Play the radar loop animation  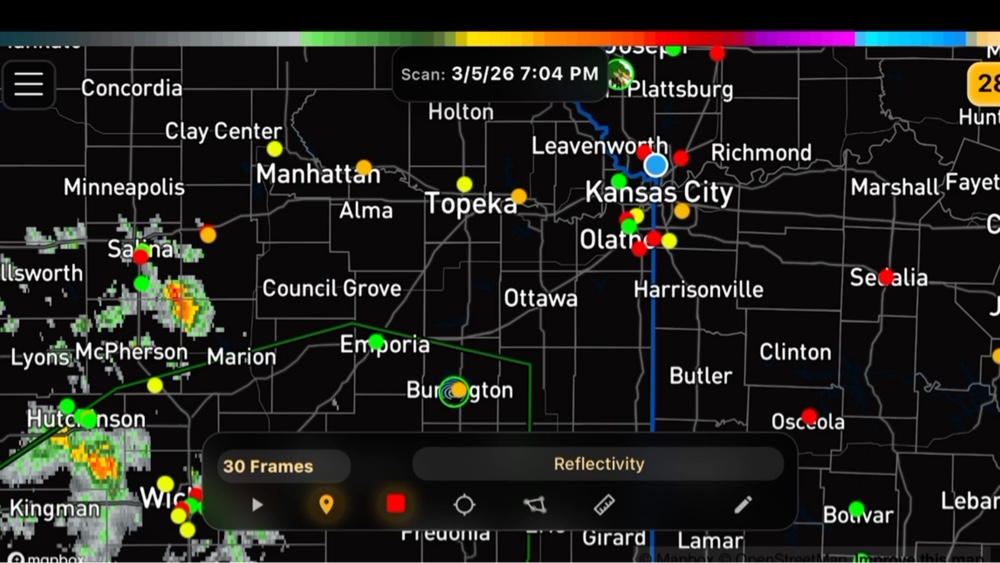coord(257,505)
